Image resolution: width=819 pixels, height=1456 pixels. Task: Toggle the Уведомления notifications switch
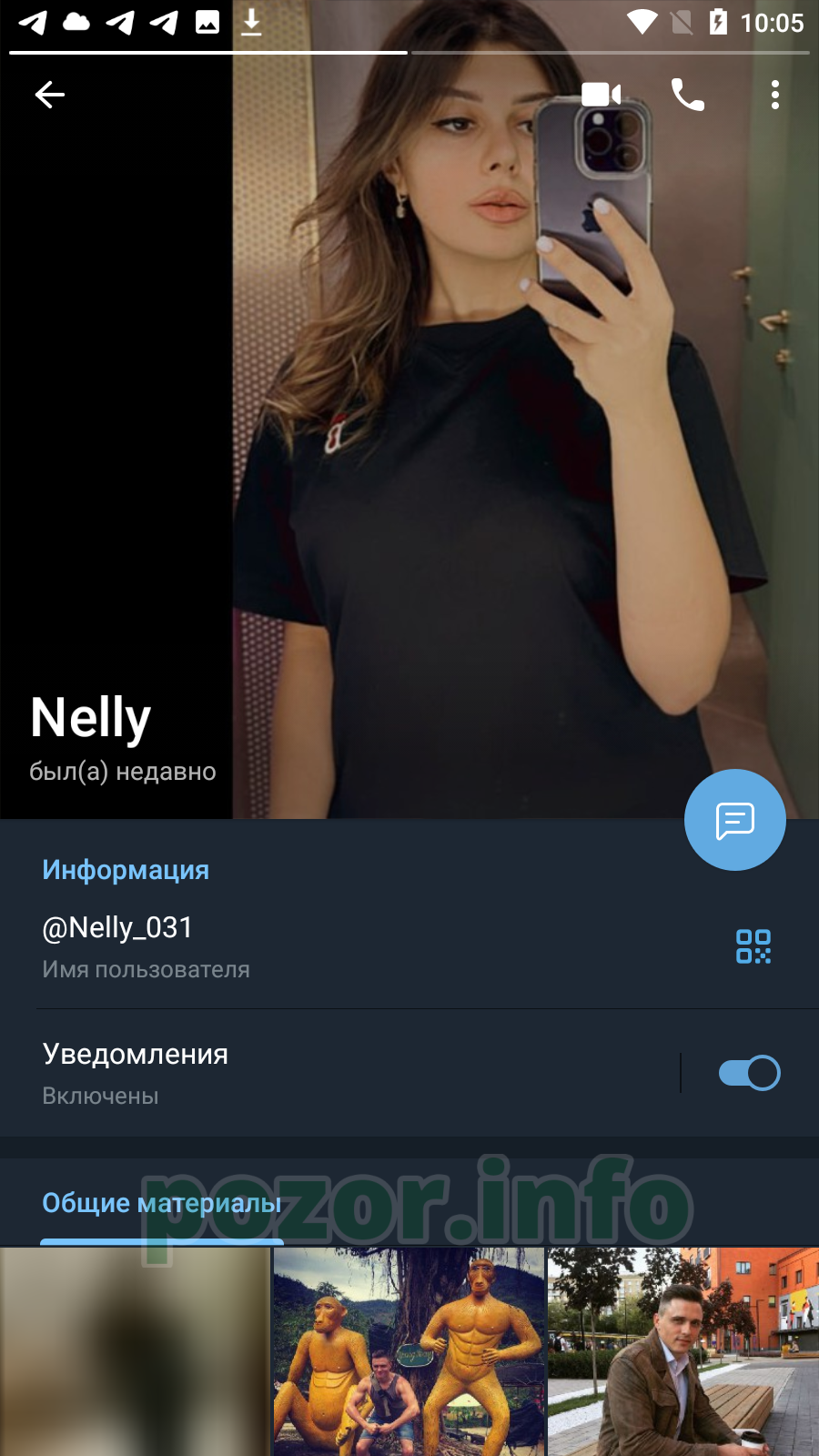coord(749,1073)
